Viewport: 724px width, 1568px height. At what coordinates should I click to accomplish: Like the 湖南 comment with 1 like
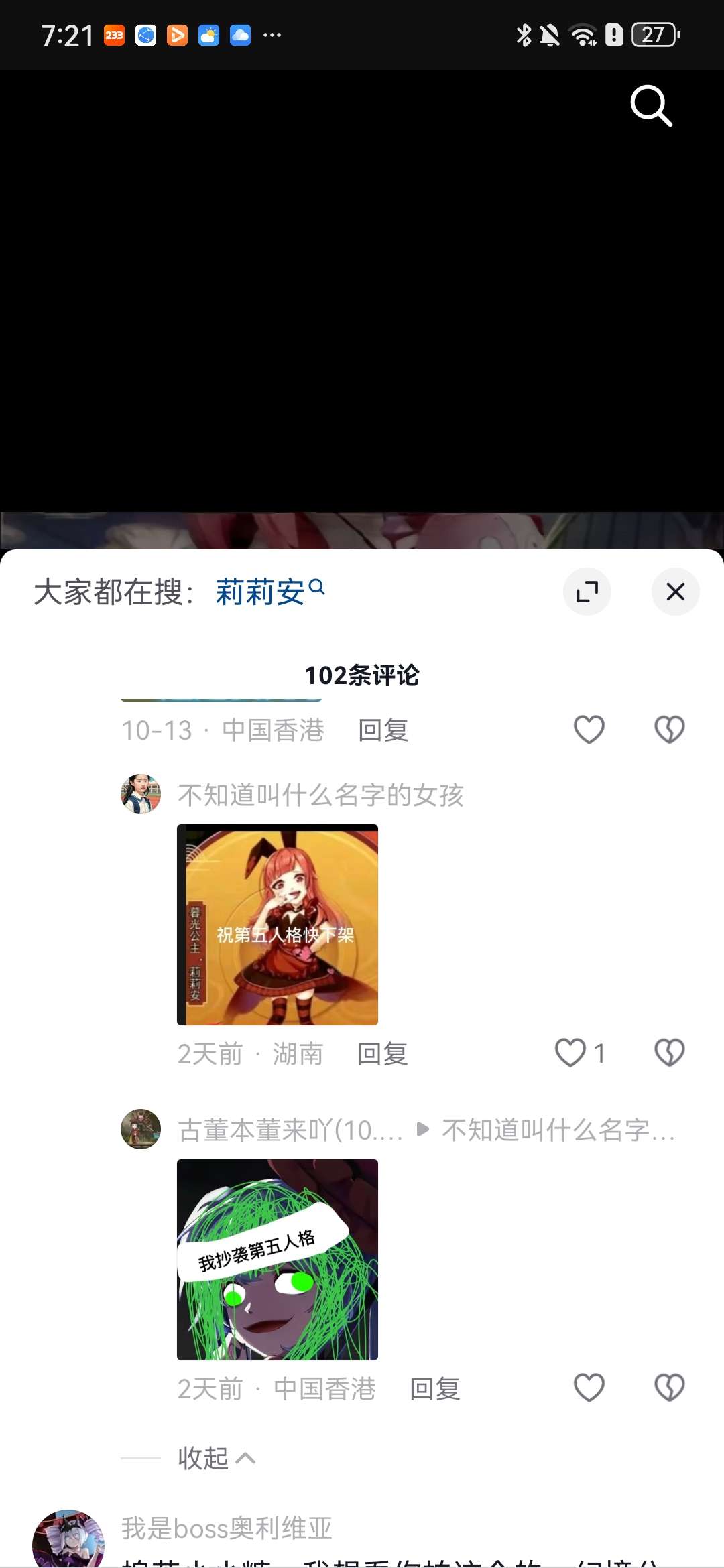[x=572, y=1053]
